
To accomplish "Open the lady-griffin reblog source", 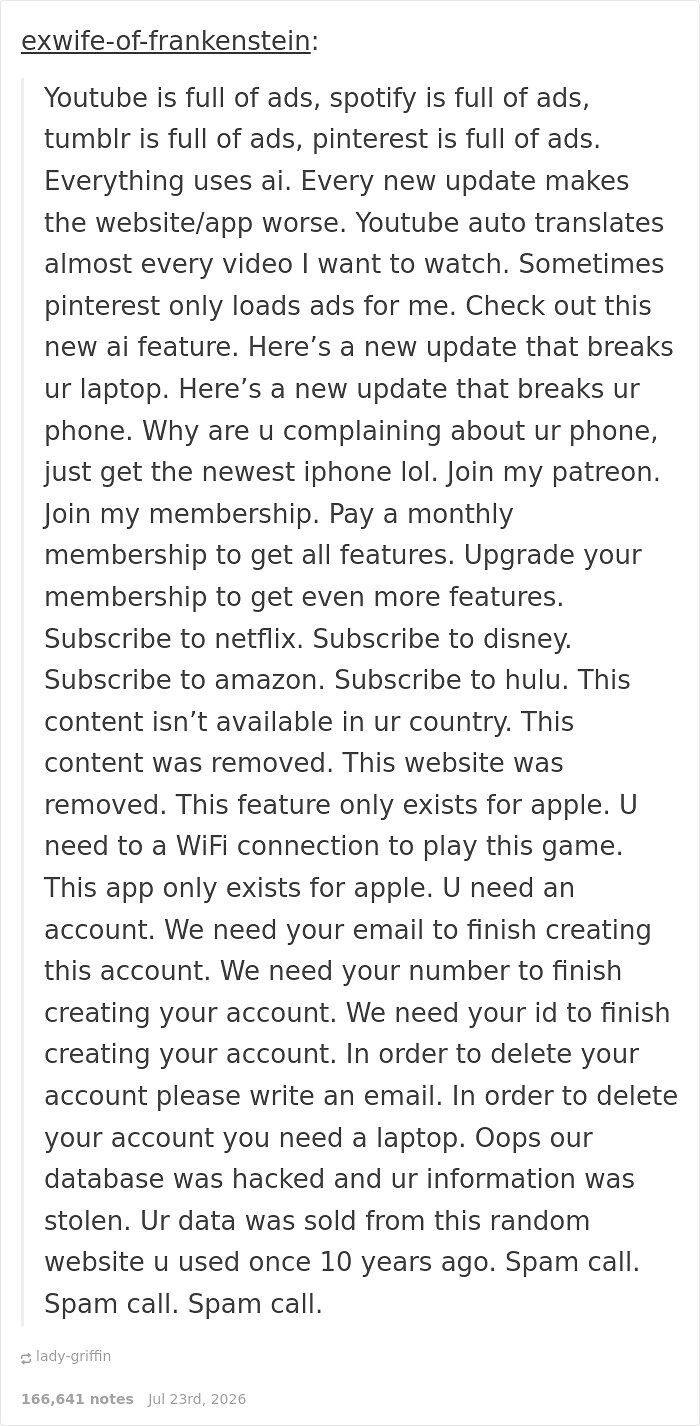I will pyautogui.click(x=73, y=1356).
